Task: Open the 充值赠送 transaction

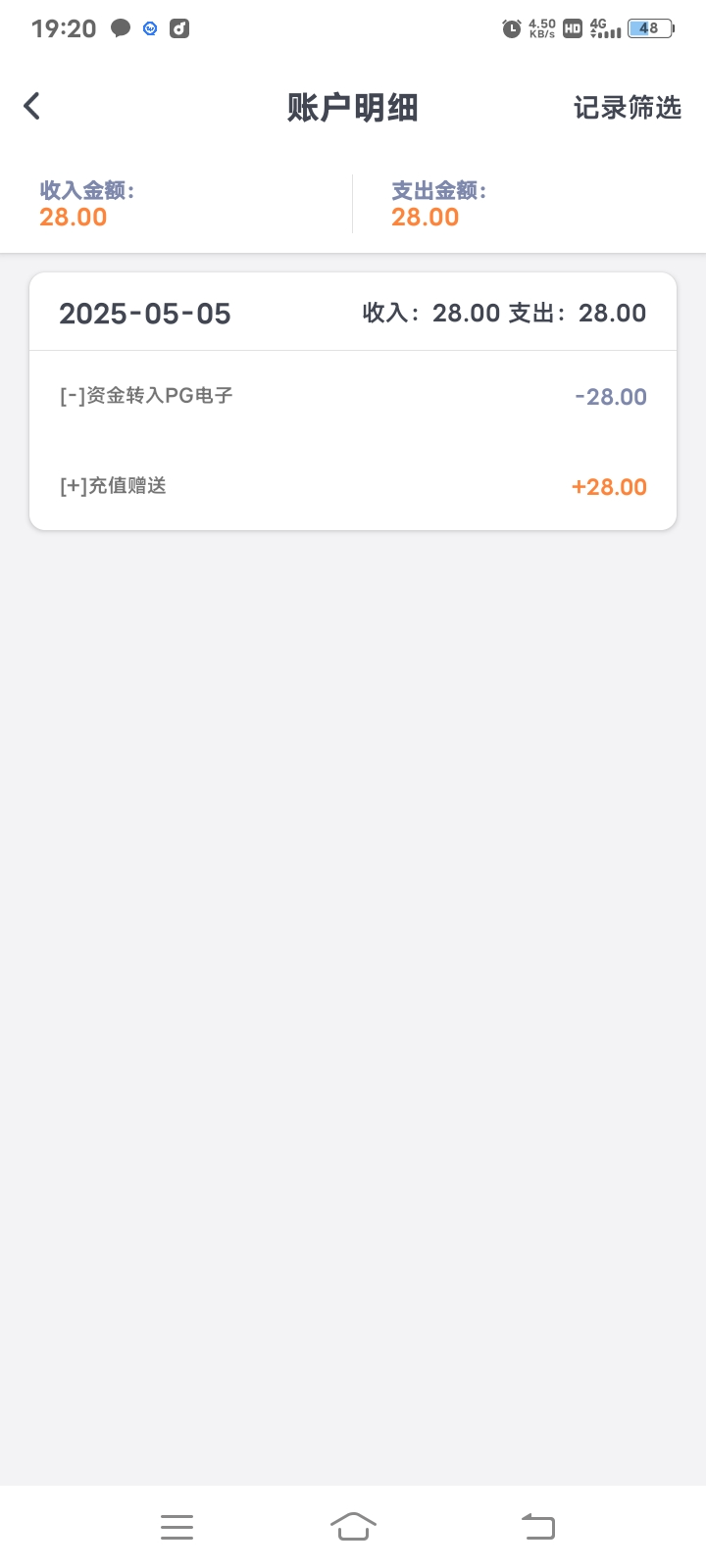Action: [x=353, y=486]
